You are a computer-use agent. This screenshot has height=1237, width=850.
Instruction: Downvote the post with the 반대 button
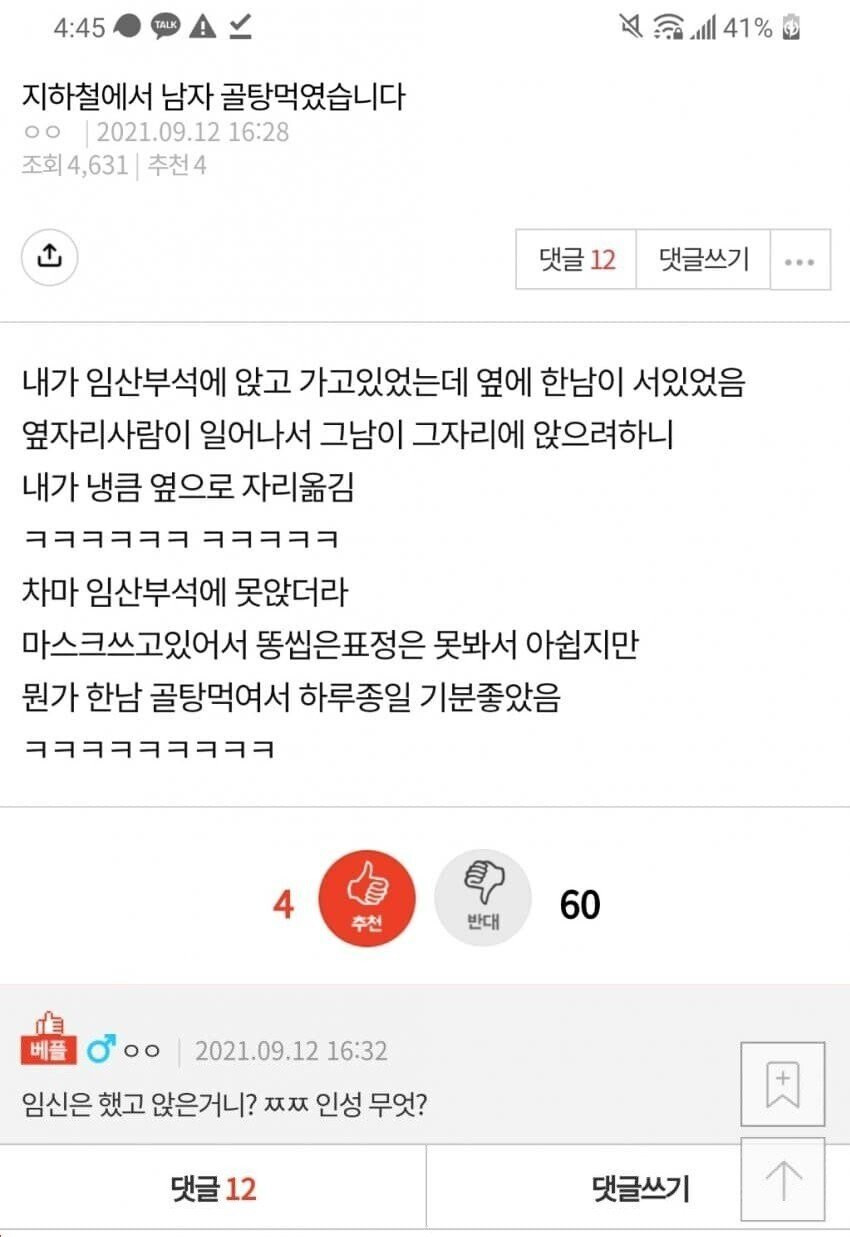482,898
